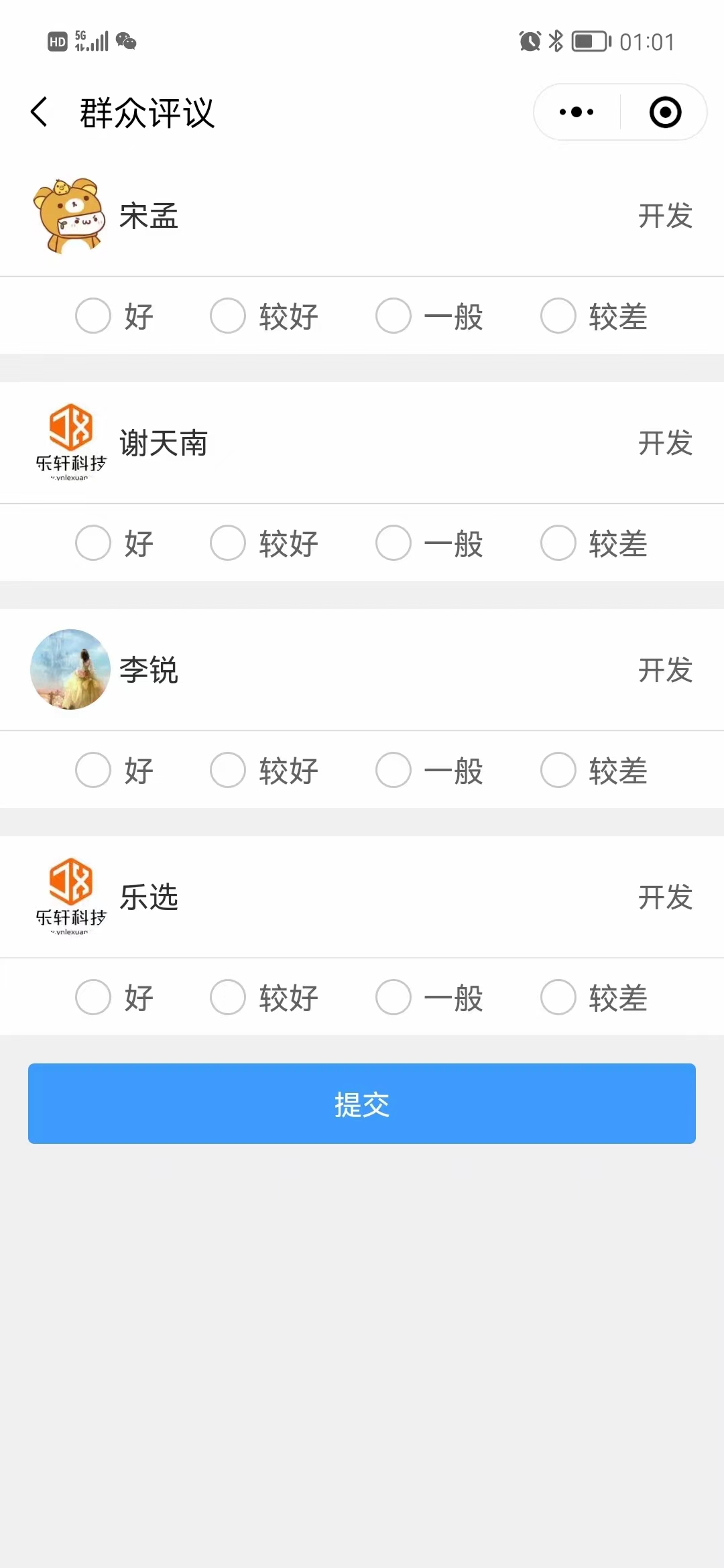The width and height of the screenshot is (724, 1568).
Task: Select 较好 for 乐选
Action: click(228, 997)
